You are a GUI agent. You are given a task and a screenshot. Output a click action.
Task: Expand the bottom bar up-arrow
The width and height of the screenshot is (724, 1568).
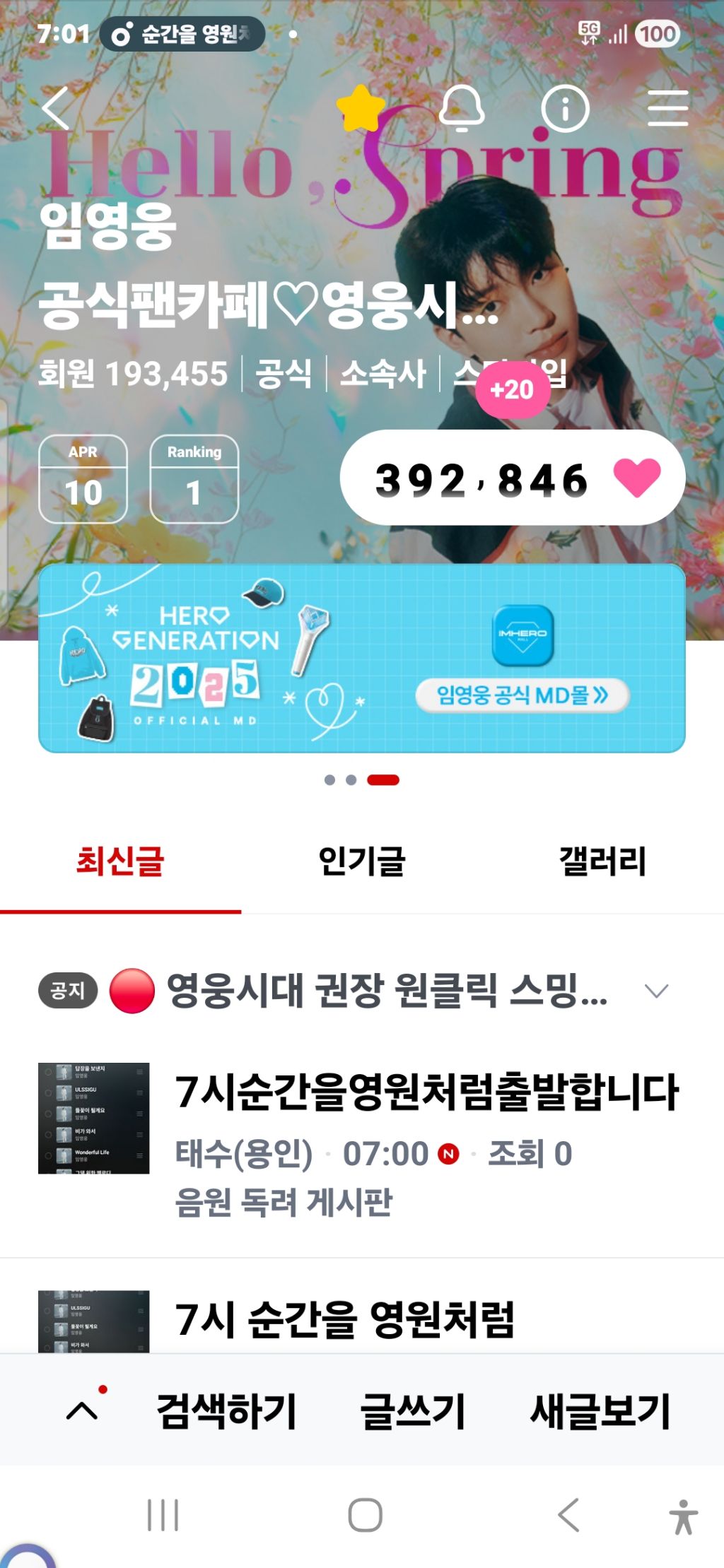click(82, 1410)
